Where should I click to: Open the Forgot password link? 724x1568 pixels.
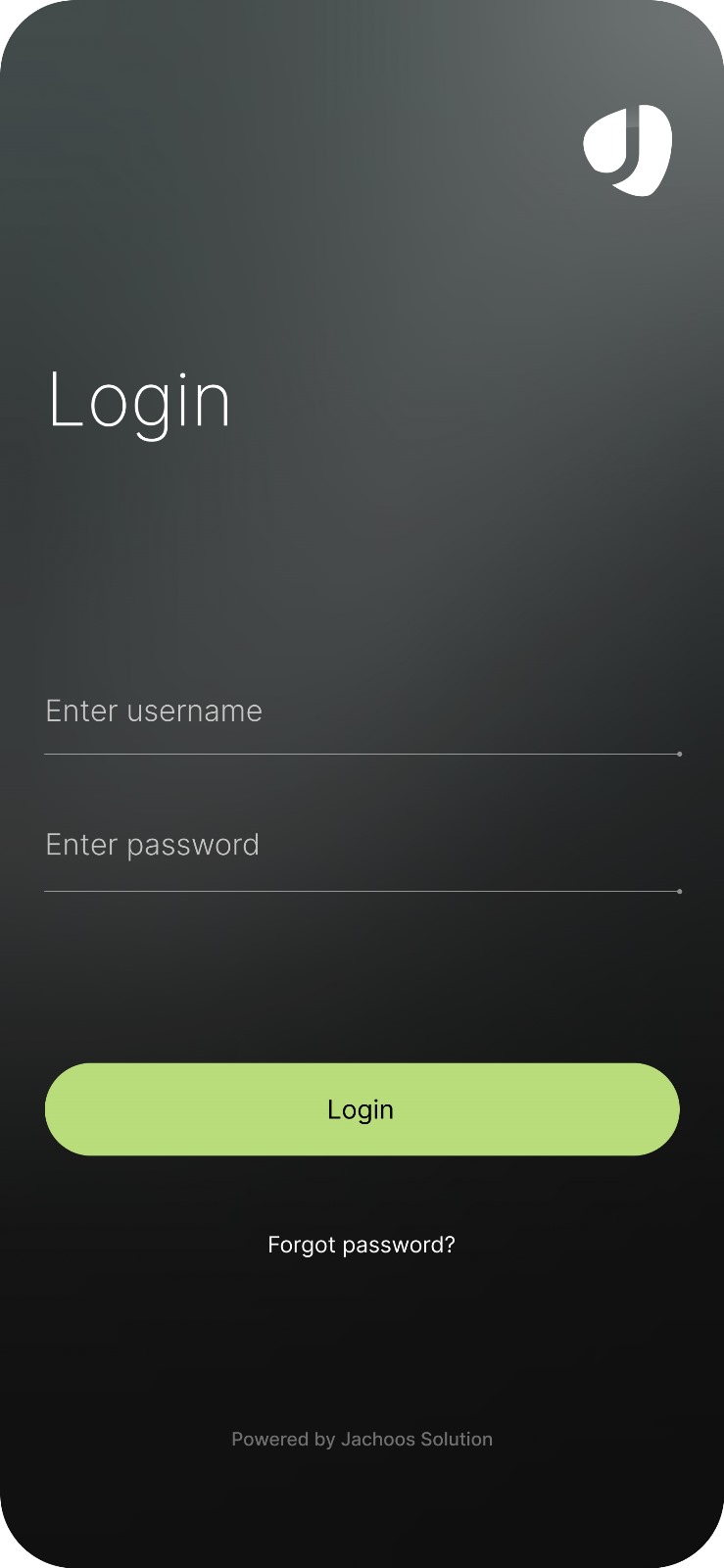(362, 1245)
